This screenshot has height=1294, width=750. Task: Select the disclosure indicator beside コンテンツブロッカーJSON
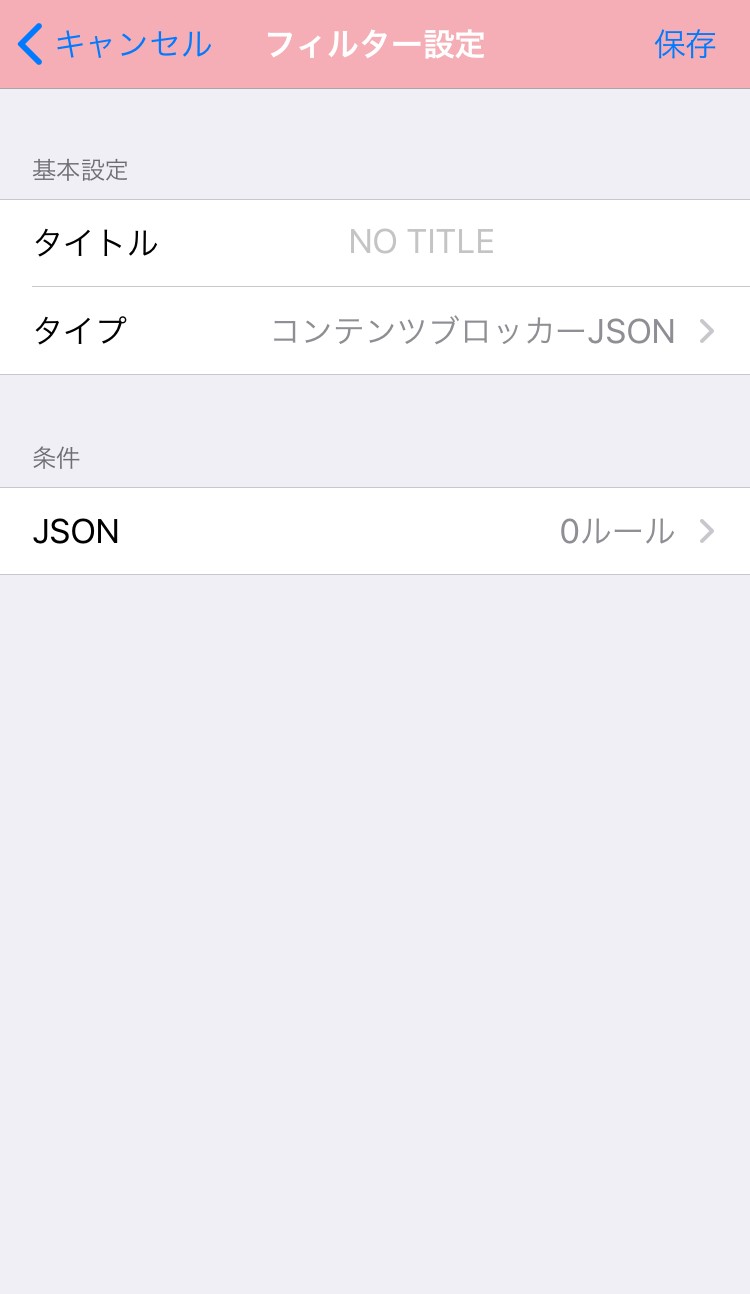pyautogui.click(x=708, y=331)
